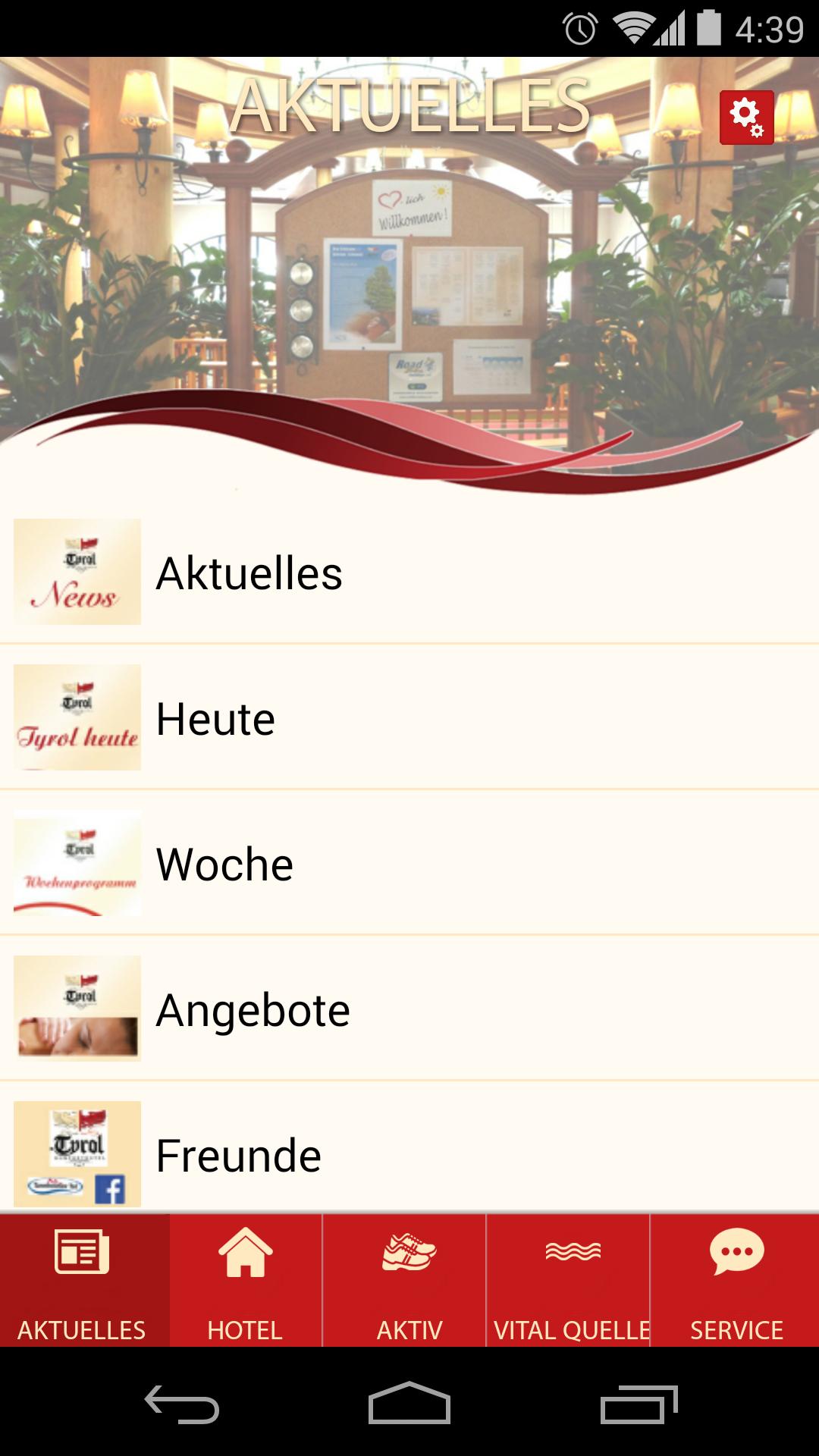Select the Wochenprogramm list icon
Viewport: 819px width, 1456px height.
click(x=77, y=862)
